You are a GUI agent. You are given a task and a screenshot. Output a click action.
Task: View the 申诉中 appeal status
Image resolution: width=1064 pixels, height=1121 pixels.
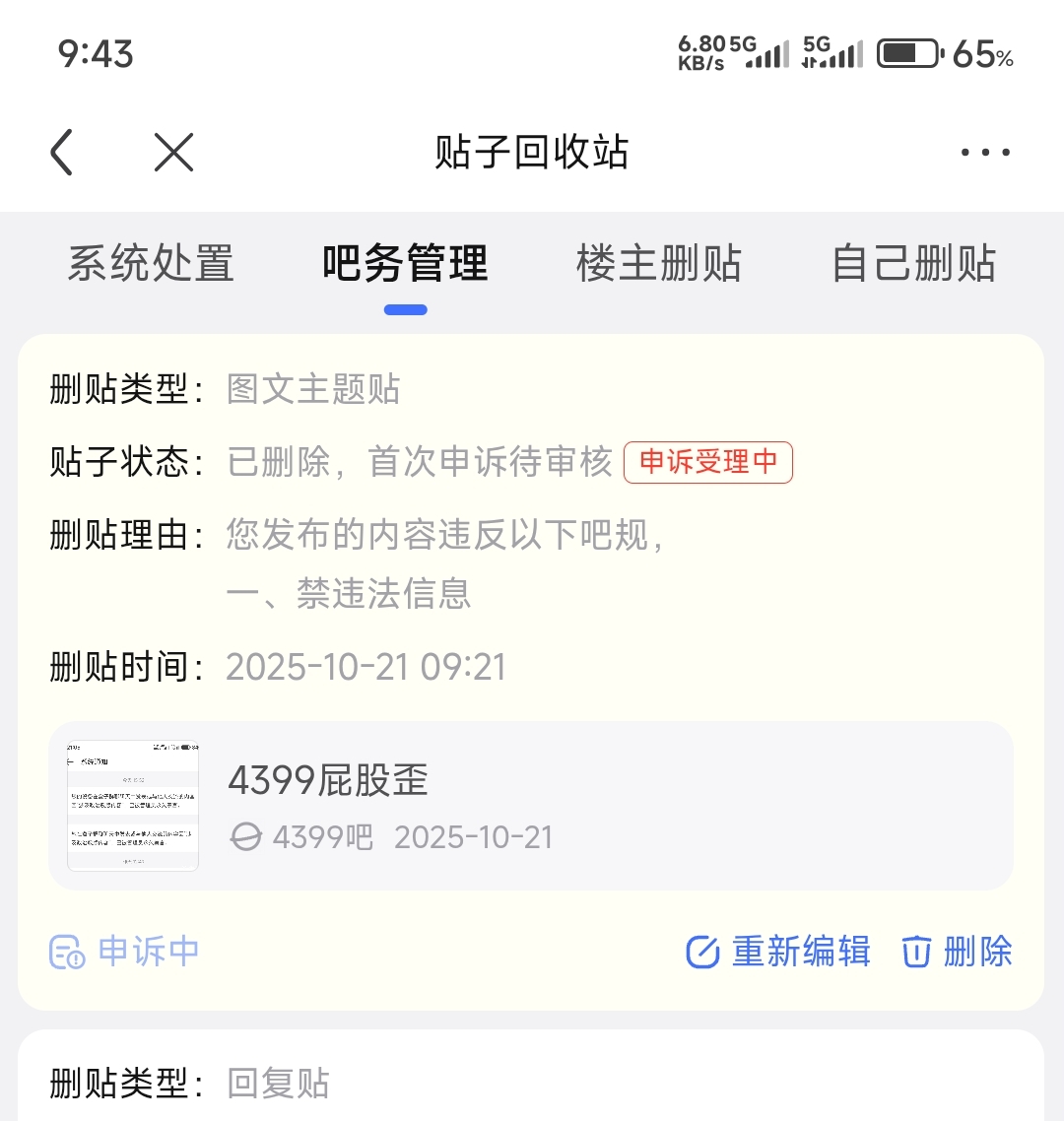pos(125,952)
